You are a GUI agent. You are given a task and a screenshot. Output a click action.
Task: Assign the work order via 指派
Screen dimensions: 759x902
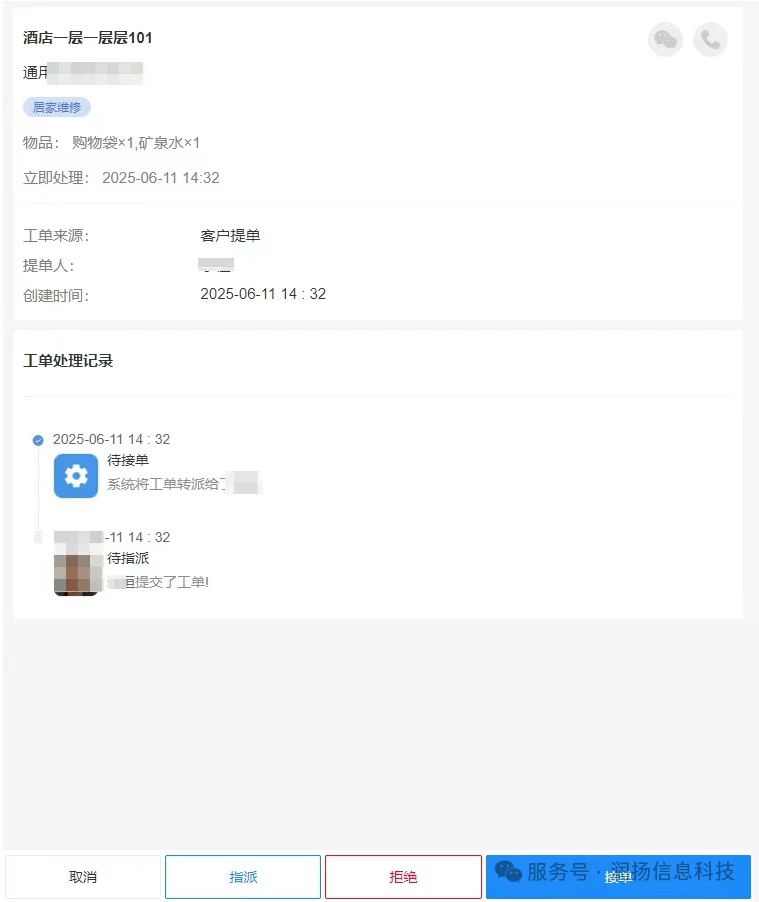(x=243, y=877)
